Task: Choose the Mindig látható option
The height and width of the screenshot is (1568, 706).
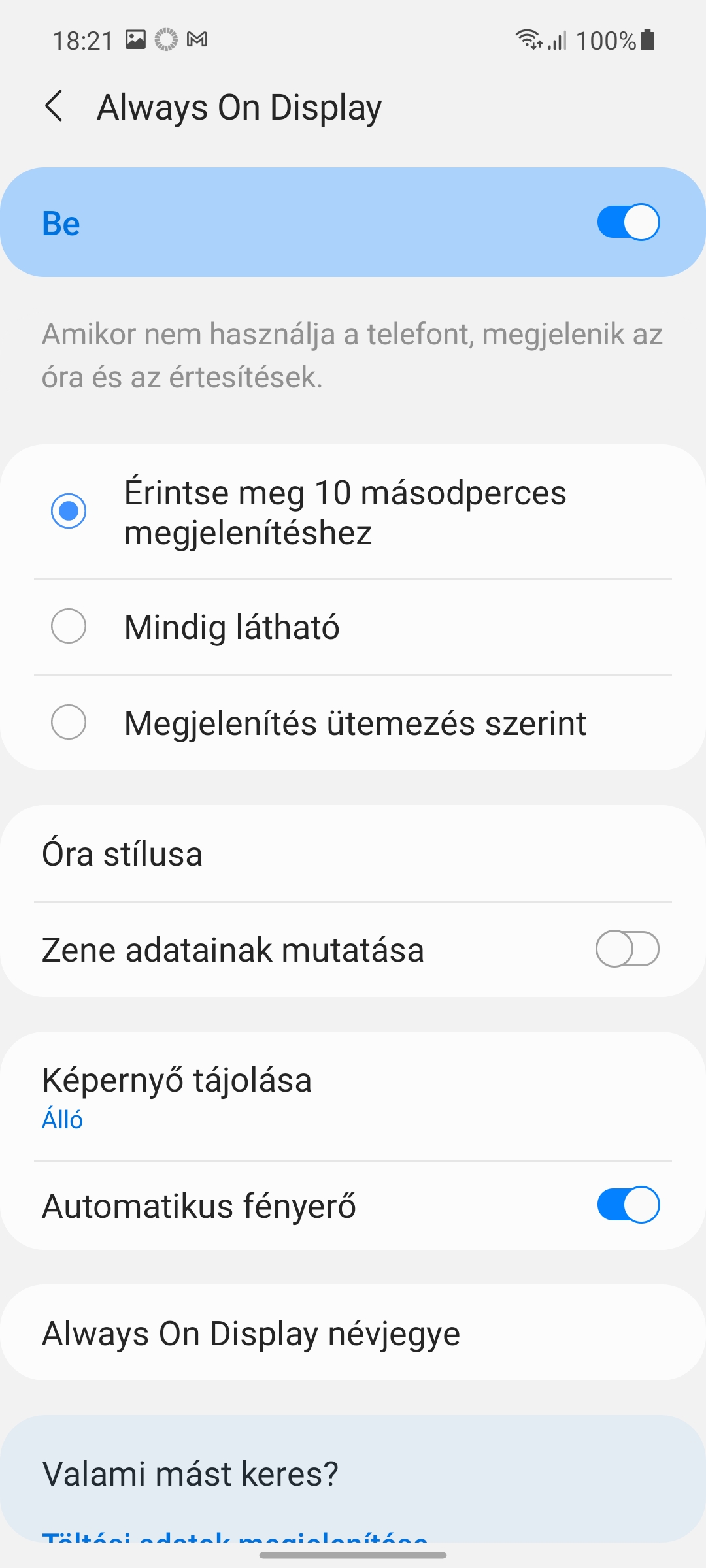Action: (353, 627)
